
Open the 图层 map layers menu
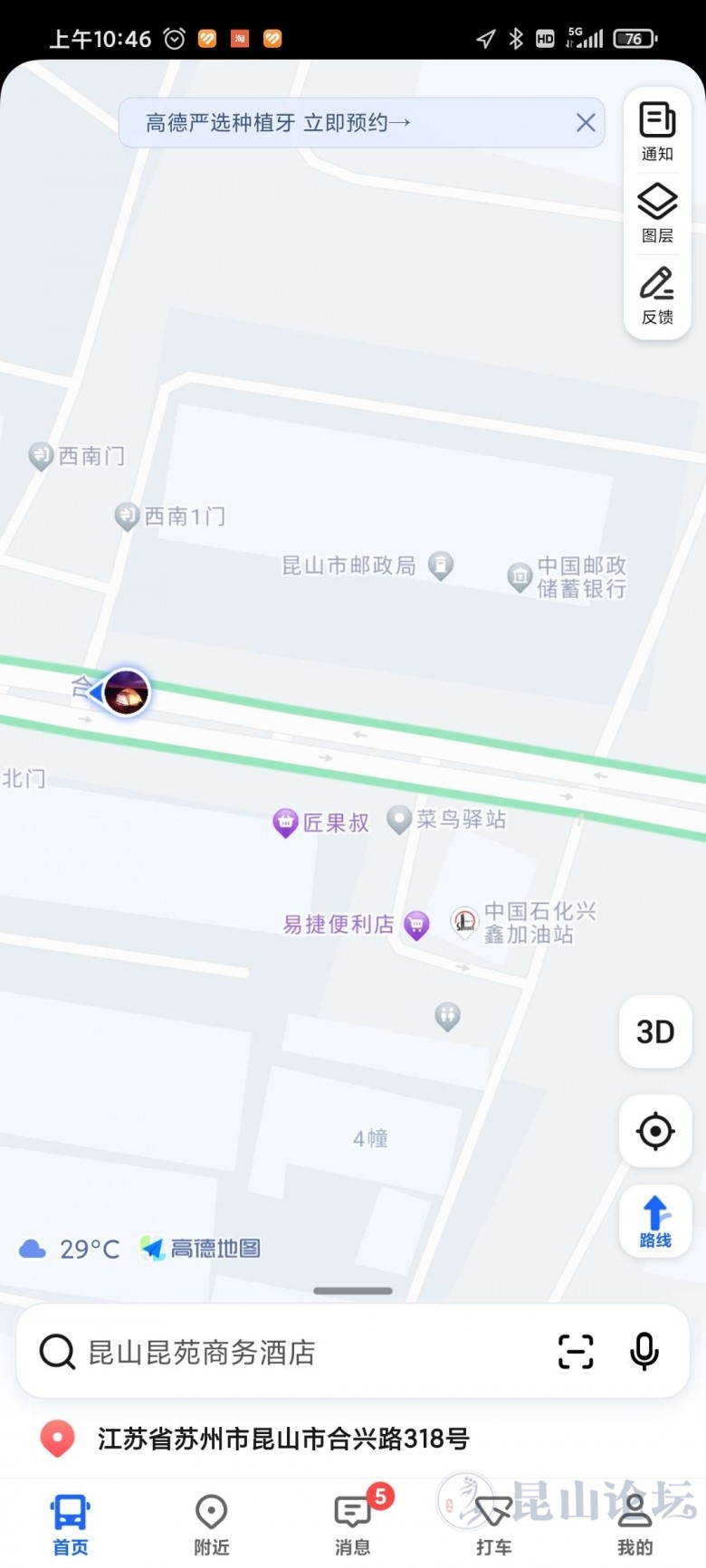click(657, 214)
